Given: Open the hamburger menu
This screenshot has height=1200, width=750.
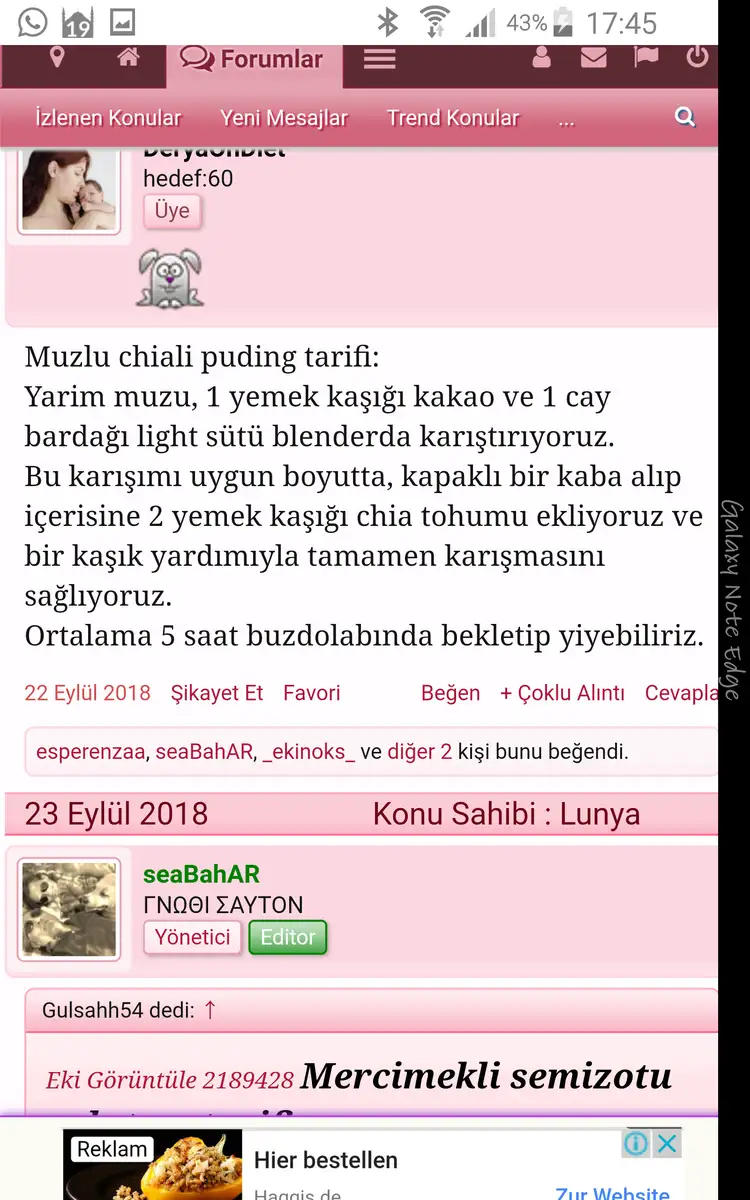Looking at the screenshot, I should [x=379, y=59].
